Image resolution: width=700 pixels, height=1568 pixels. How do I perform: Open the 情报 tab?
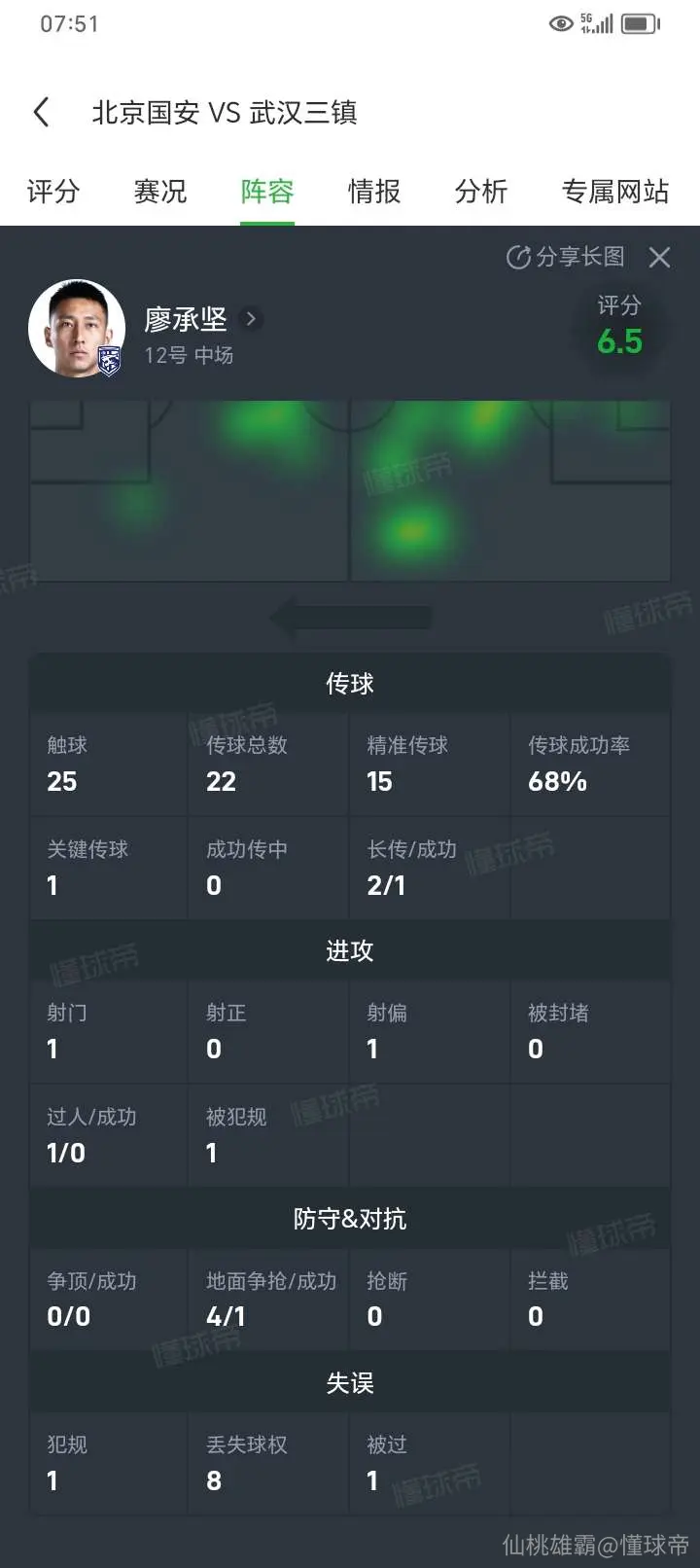click(x=374, y=192)
